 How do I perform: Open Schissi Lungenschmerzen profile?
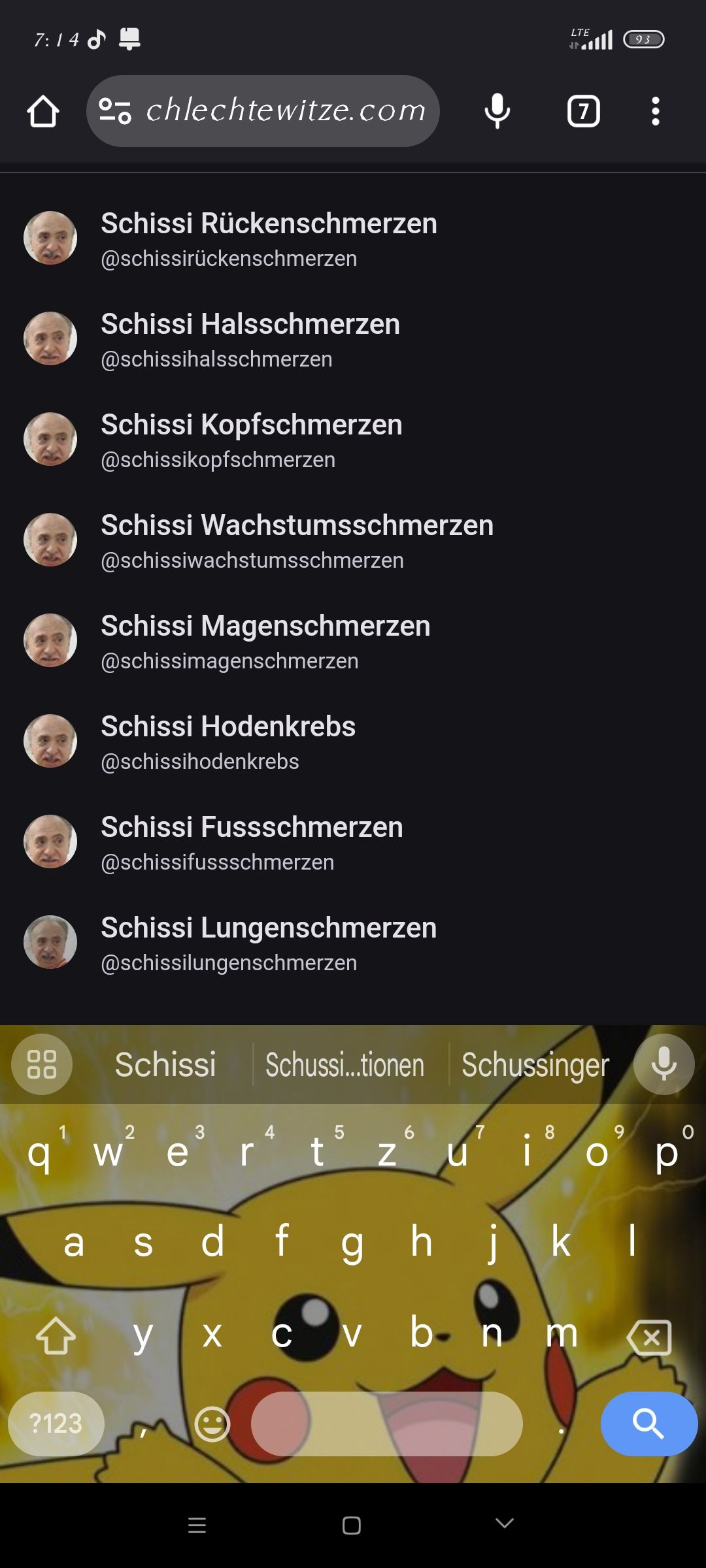[268, 943]
